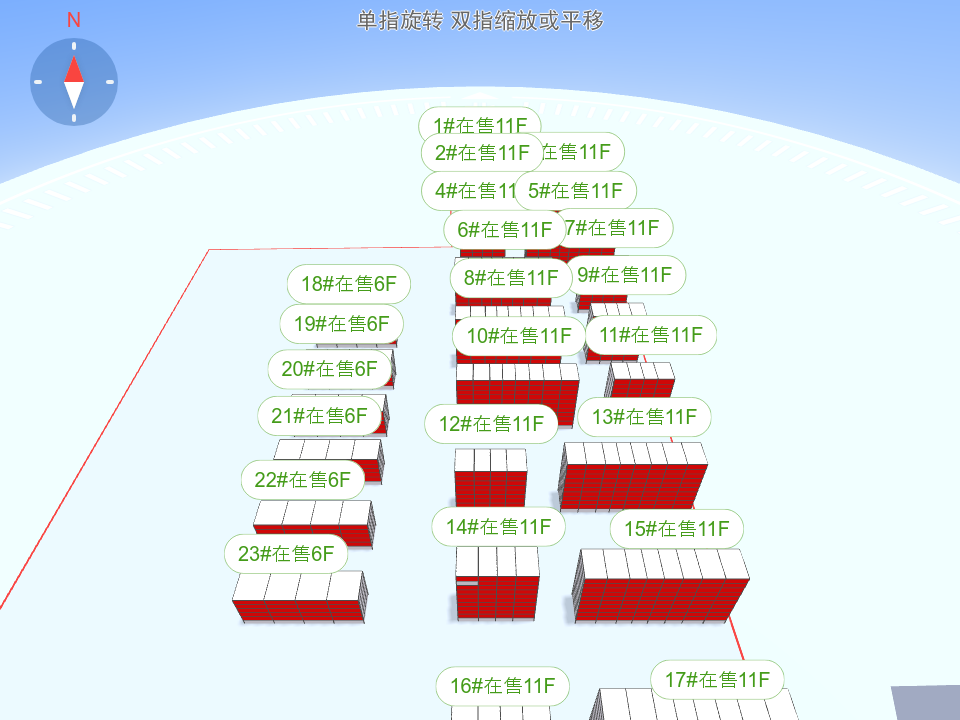Select building 13#在售11F
This screenshot has width=960, height=720.
point(644,416)
